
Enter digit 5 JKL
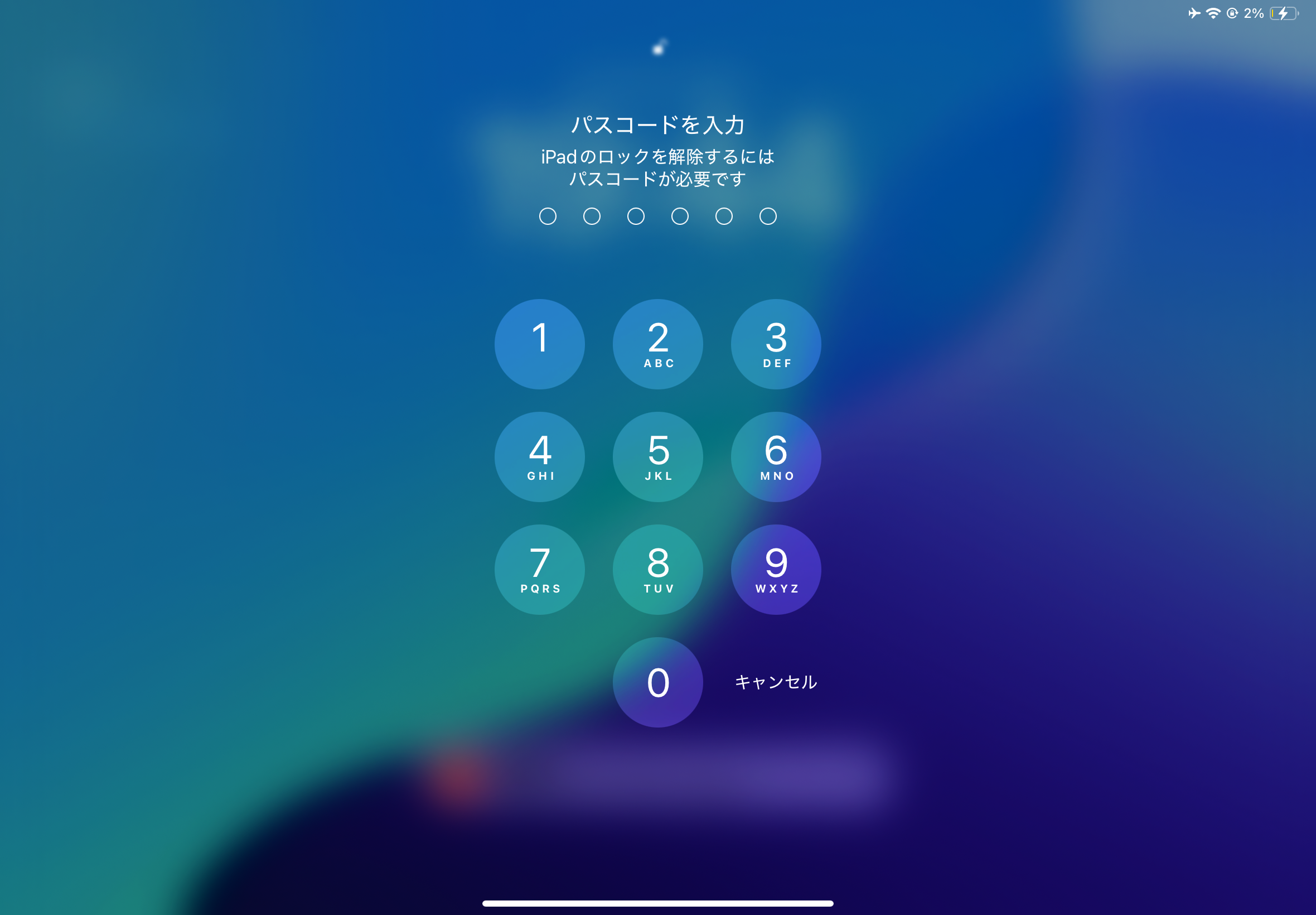657,457
